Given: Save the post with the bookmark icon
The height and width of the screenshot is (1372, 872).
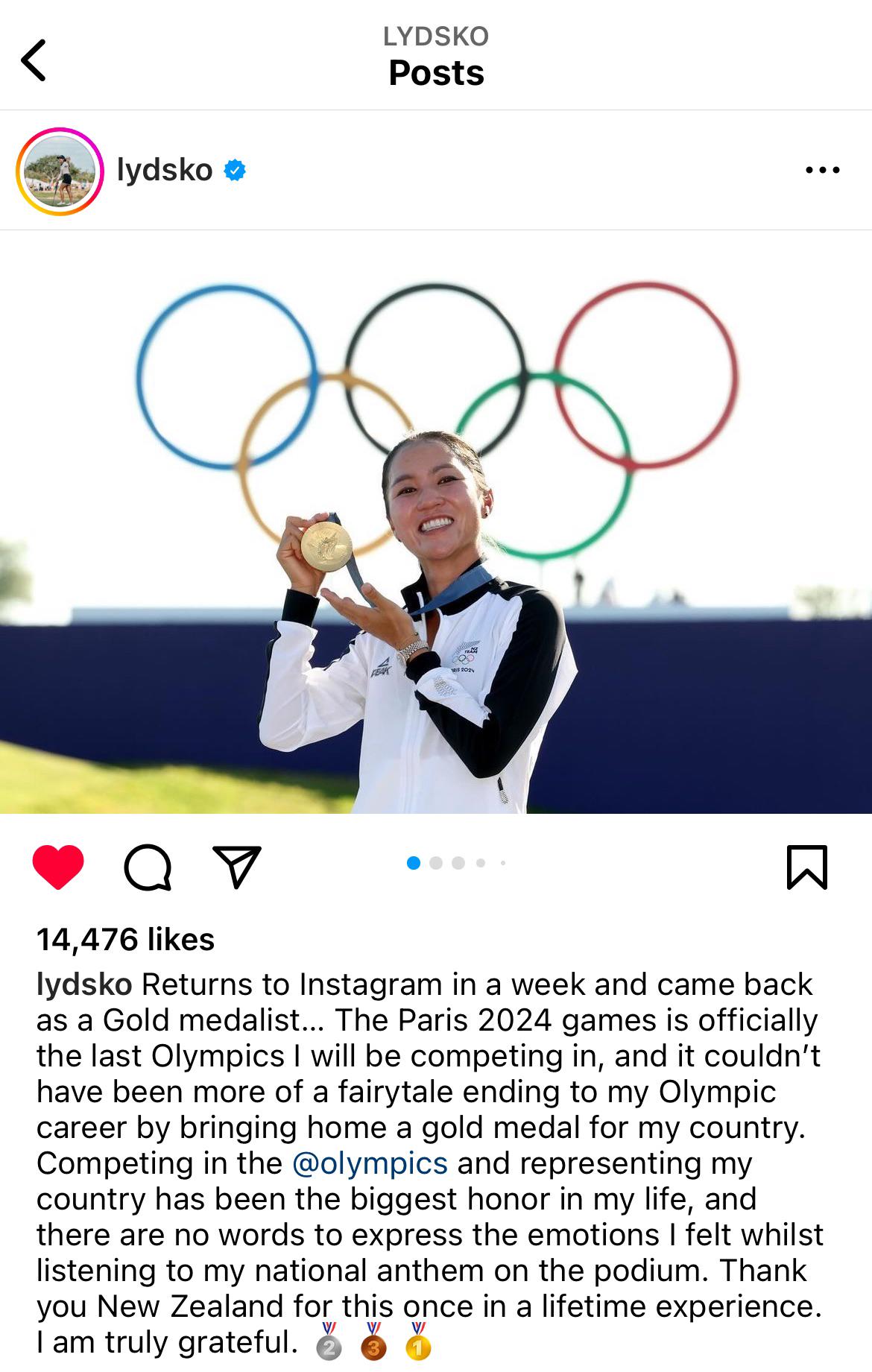Looking at the screenshot, I should pos(807,867).
